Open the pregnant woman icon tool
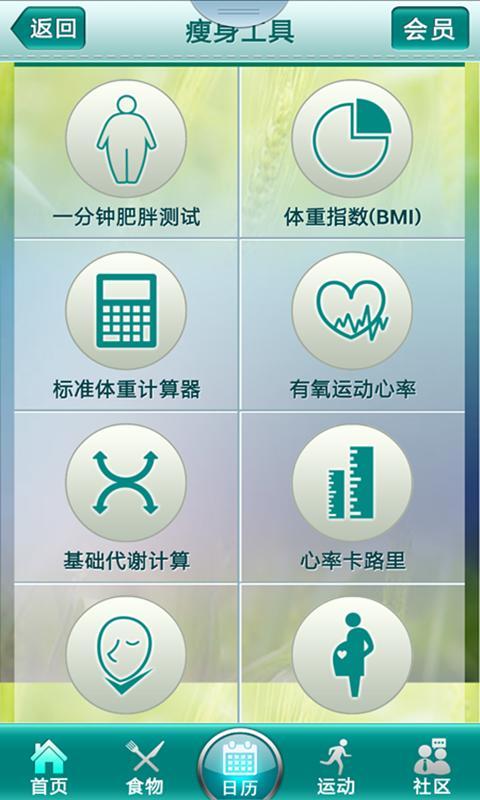The width and height of the screenshot is (480, 800). click(x=352, y=655)
